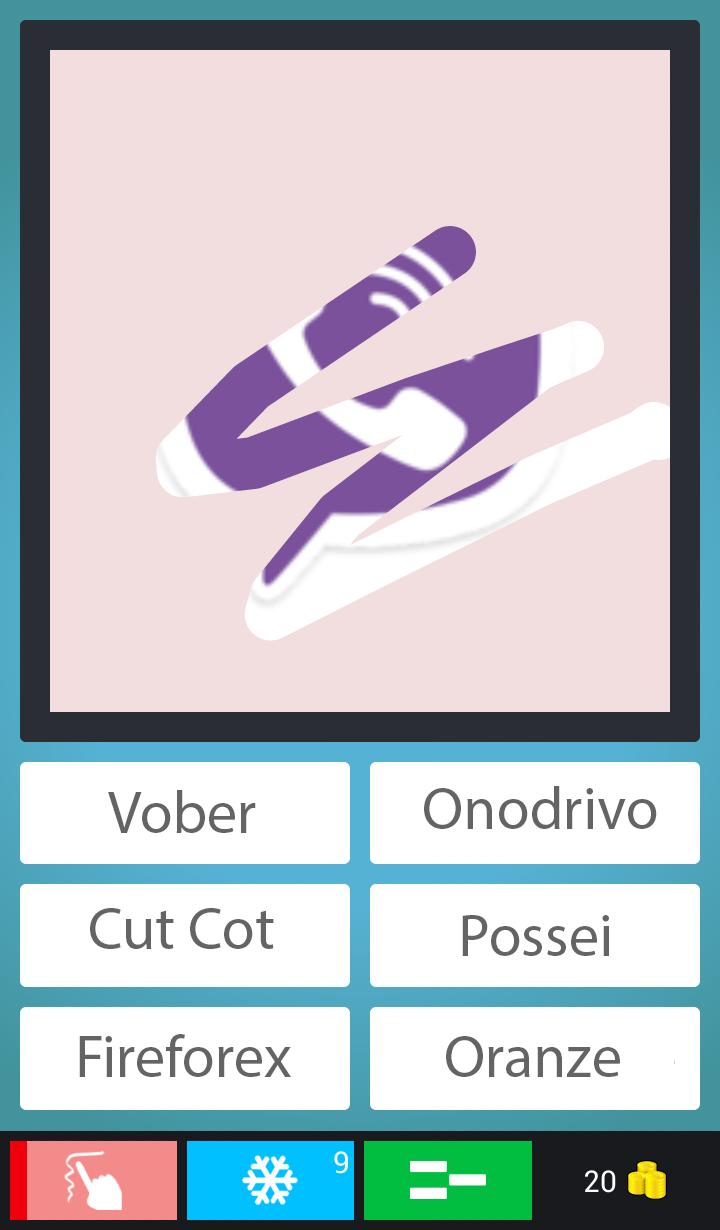Select Oranze as your guess
720x1230 pixels.
click(535, 1058)
